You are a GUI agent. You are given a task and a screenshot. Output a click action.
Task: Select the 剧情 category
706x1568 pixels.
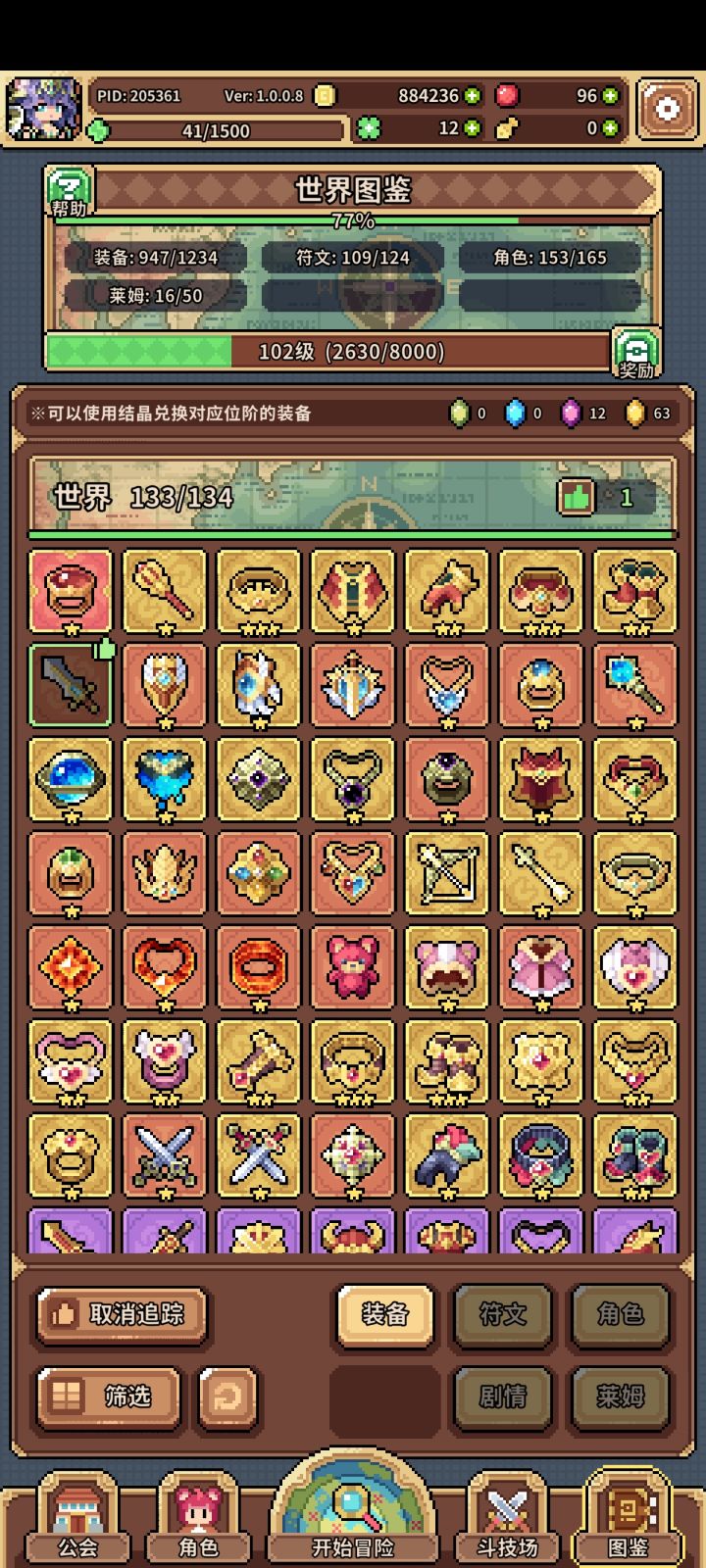(502, 1398)
